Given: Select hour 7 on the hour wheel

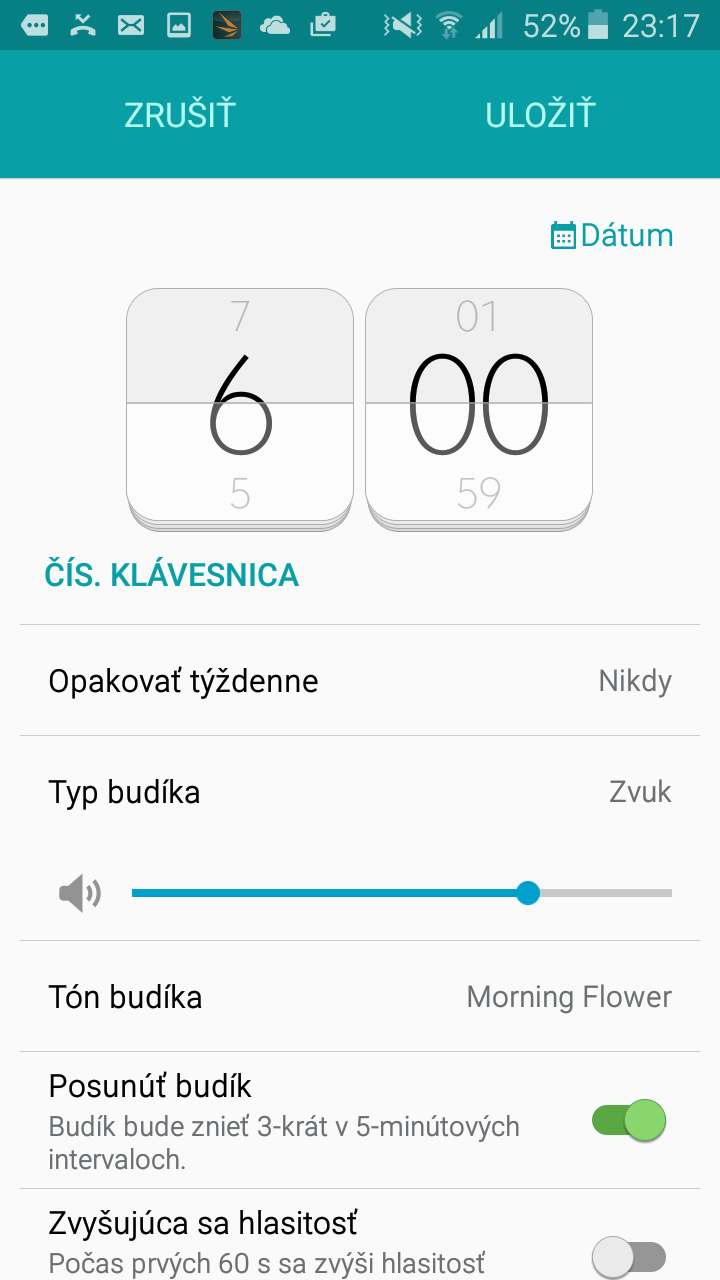Looking at the screenshot, I should coord(240,317).
